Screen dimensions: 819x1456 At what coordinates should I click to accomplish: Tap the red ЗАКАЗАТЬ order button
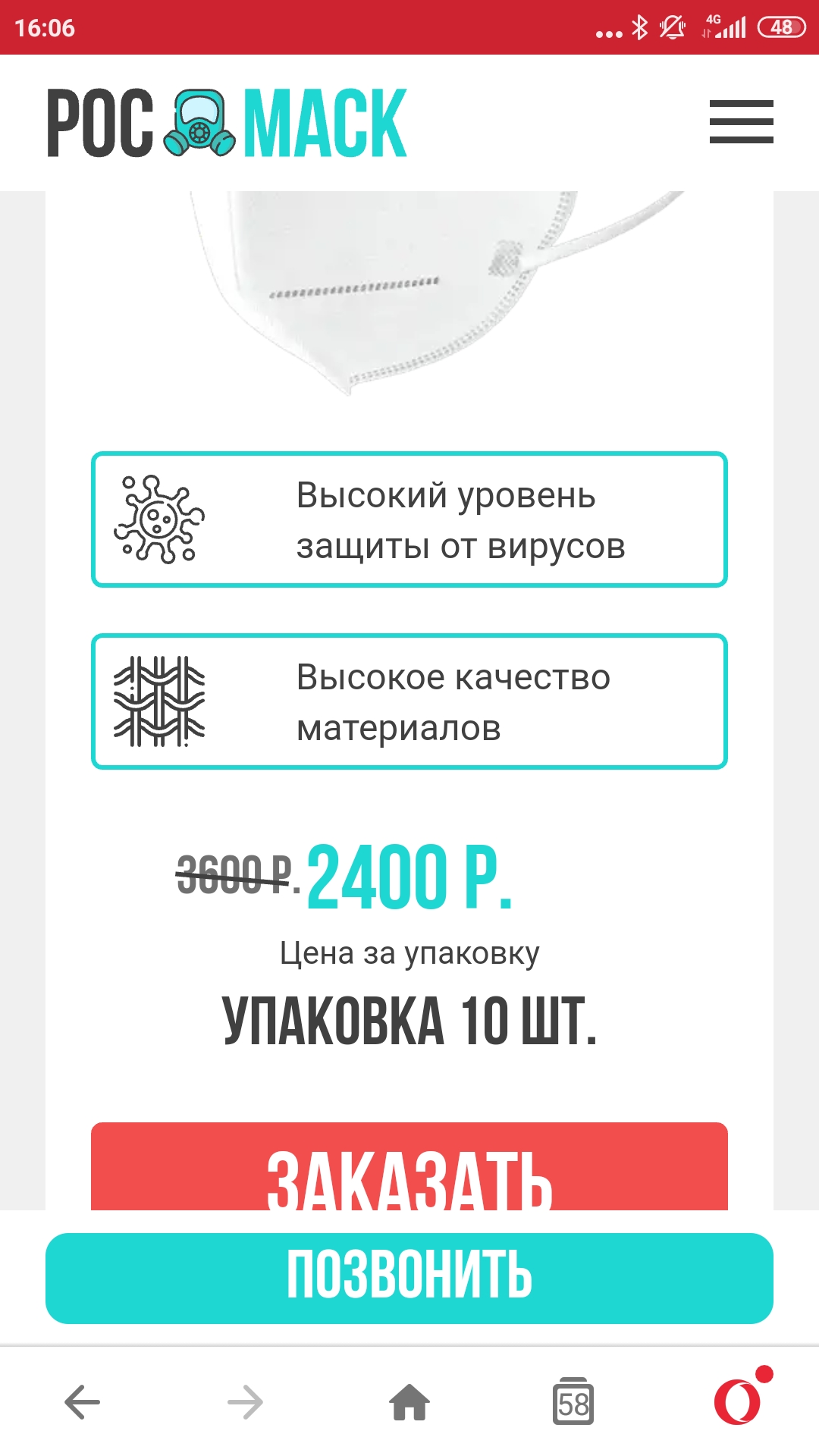pos(409,1168)
